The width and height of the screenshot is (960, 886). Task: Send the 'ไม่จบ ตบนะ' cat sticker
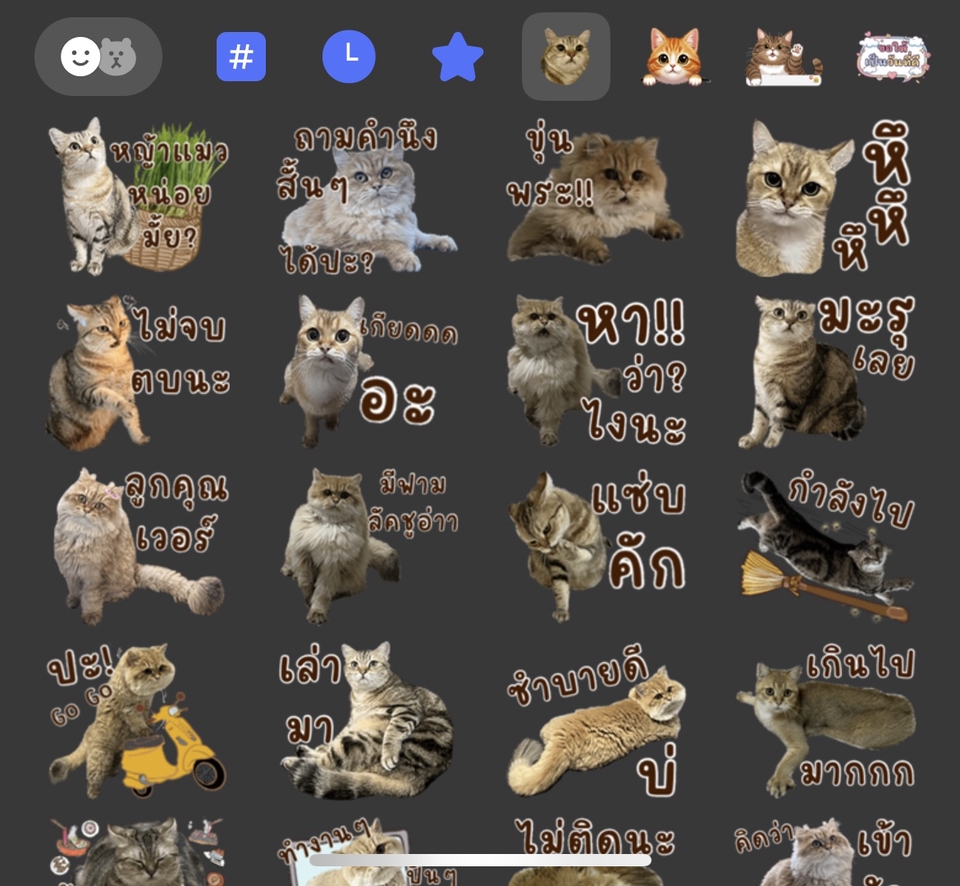point(137,370)
